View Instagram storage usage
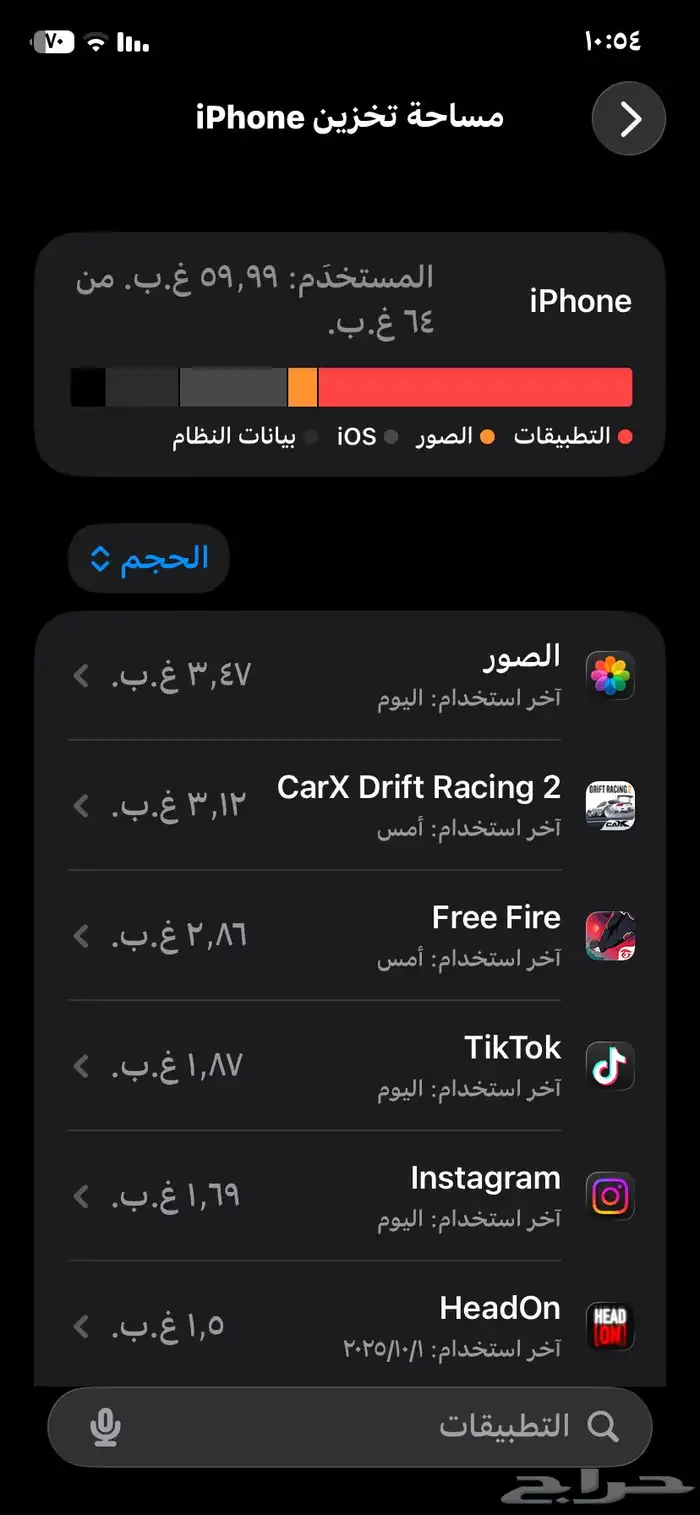 click(350, 1196)
